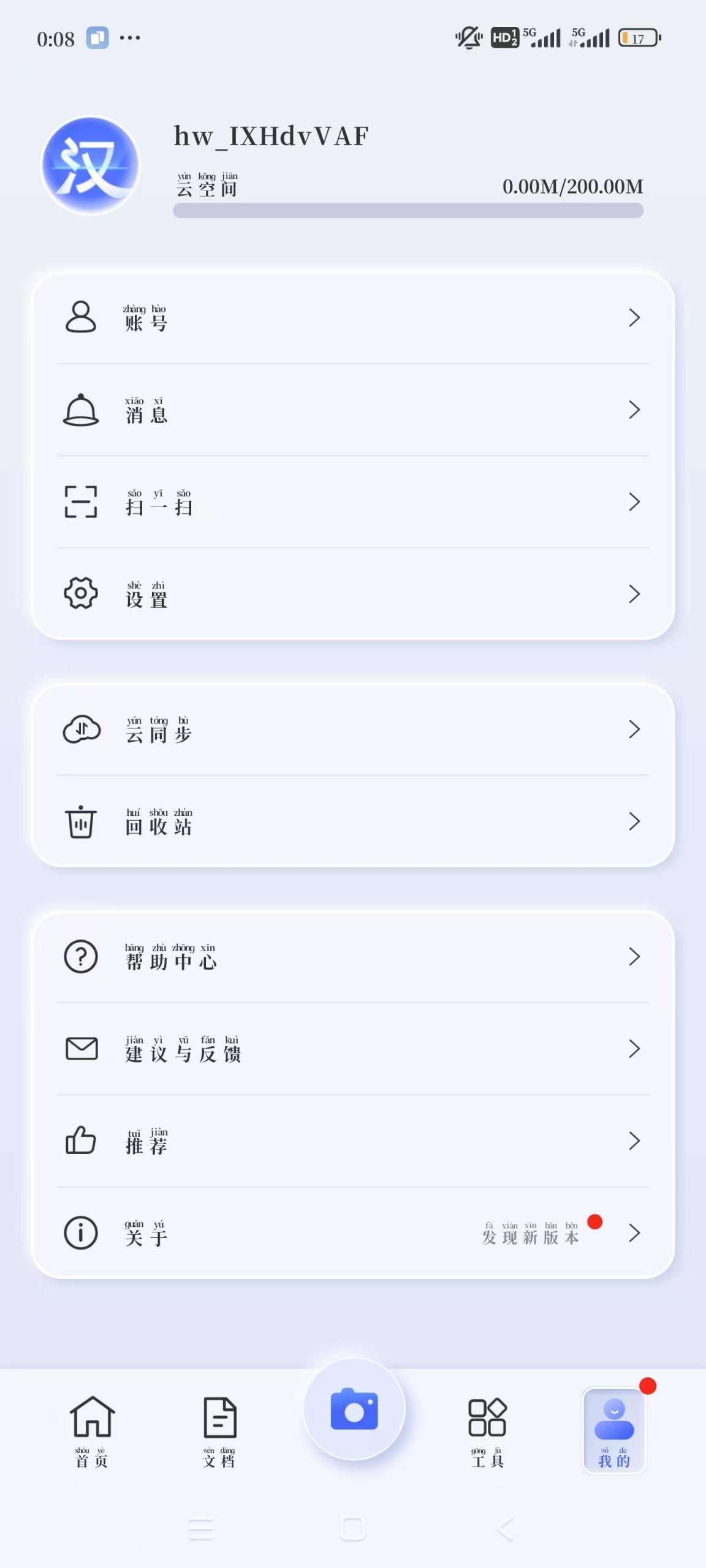Open the 推荐 recommend row
This screenshot has height=1568, width=706.
tap(352, 1141)
